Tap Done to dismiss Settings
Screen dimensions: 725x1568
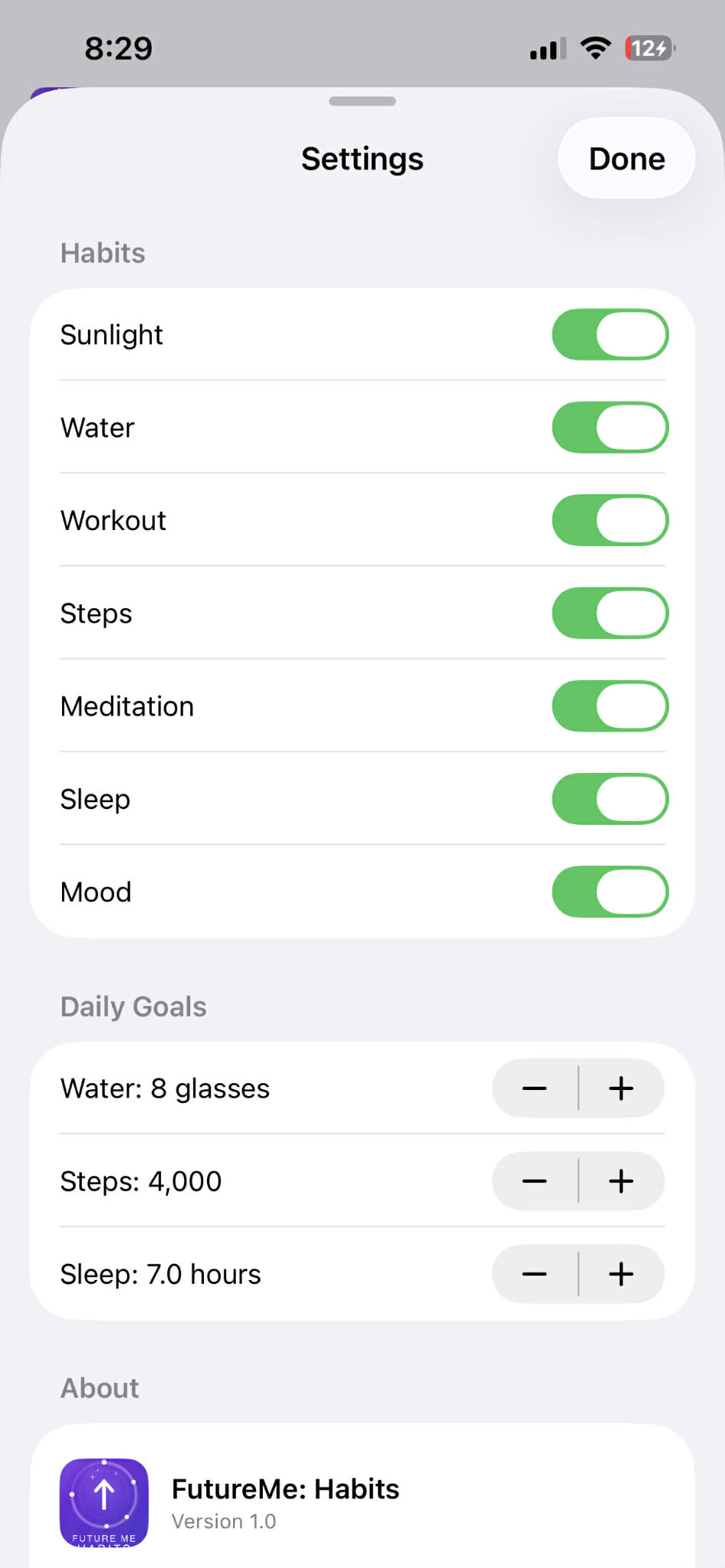click(x=626, y=158)
